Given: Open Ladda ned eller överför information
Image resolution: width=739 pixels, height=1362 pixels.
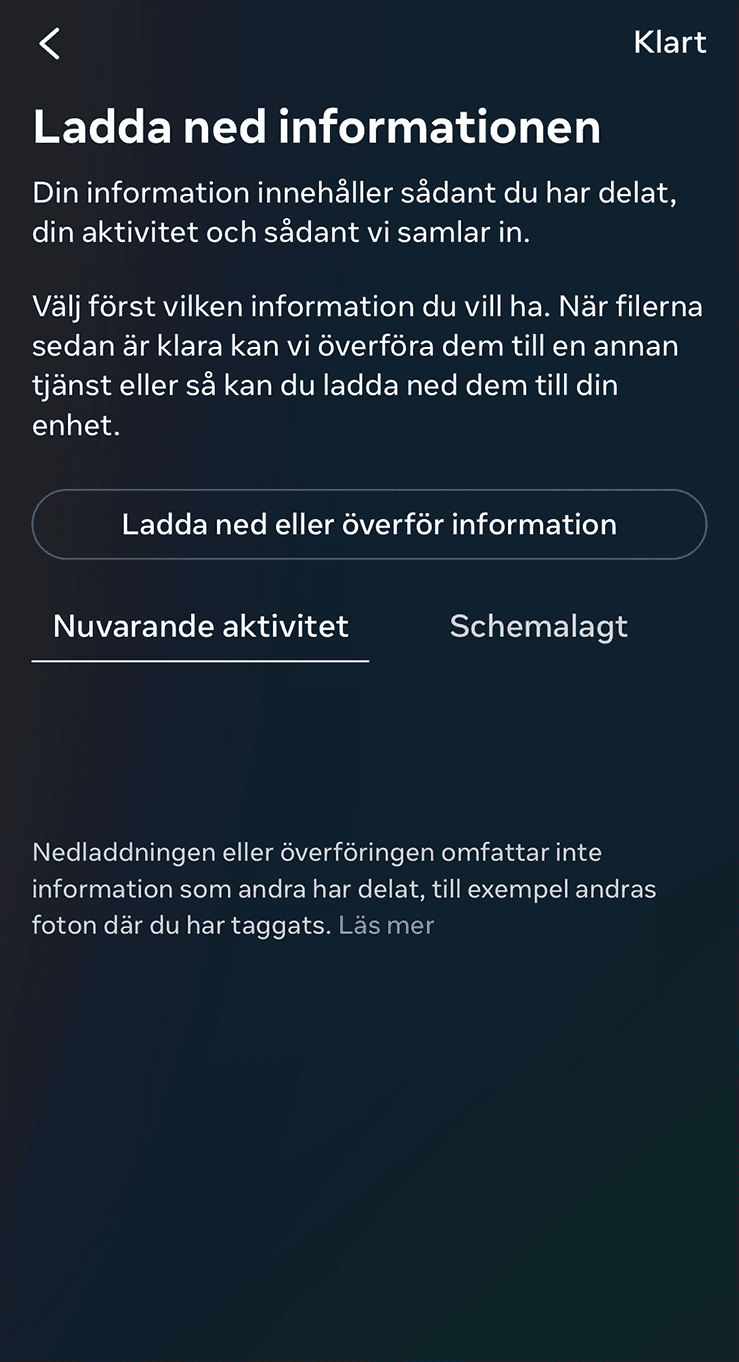Looking at the screenshot, I should click(369, 524).
